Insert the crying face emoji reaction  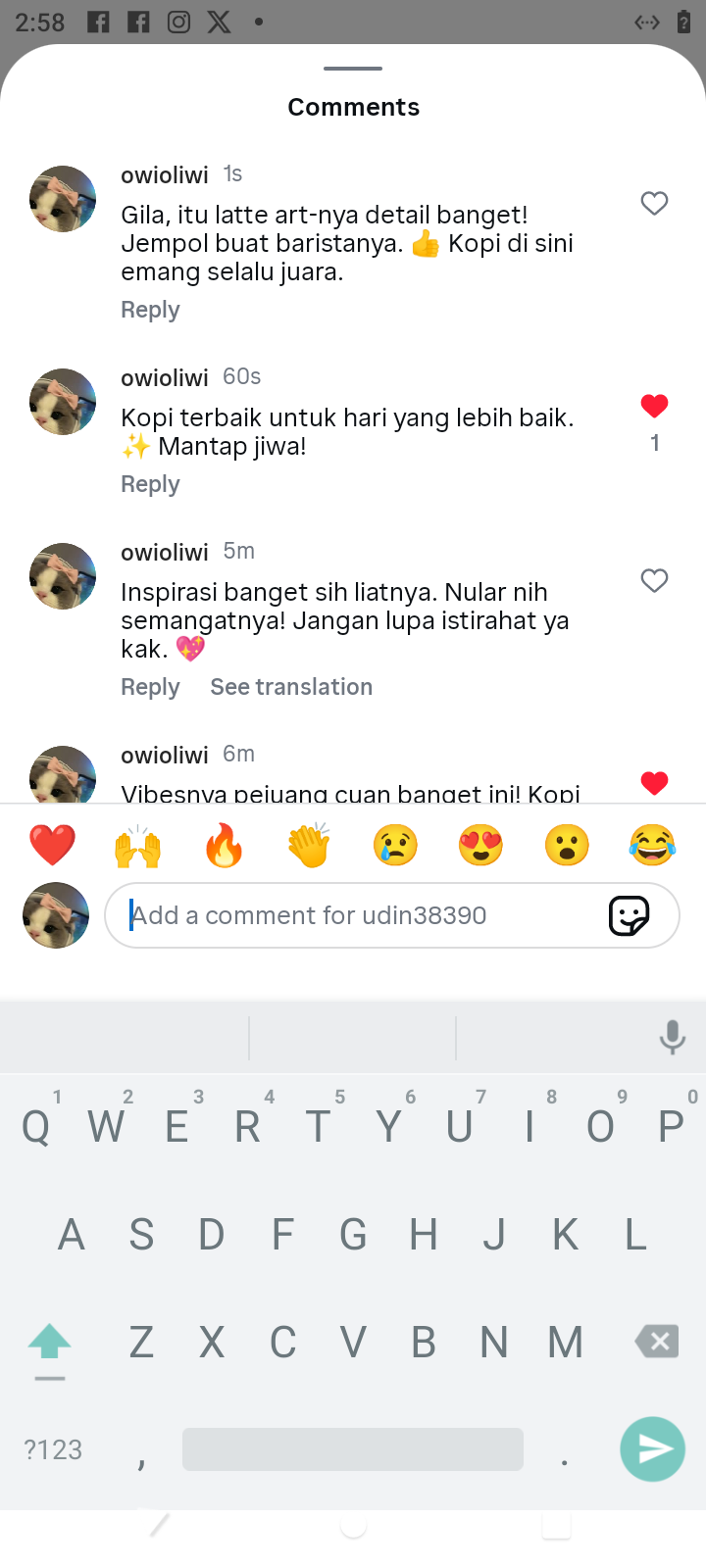tap(395, 845)
